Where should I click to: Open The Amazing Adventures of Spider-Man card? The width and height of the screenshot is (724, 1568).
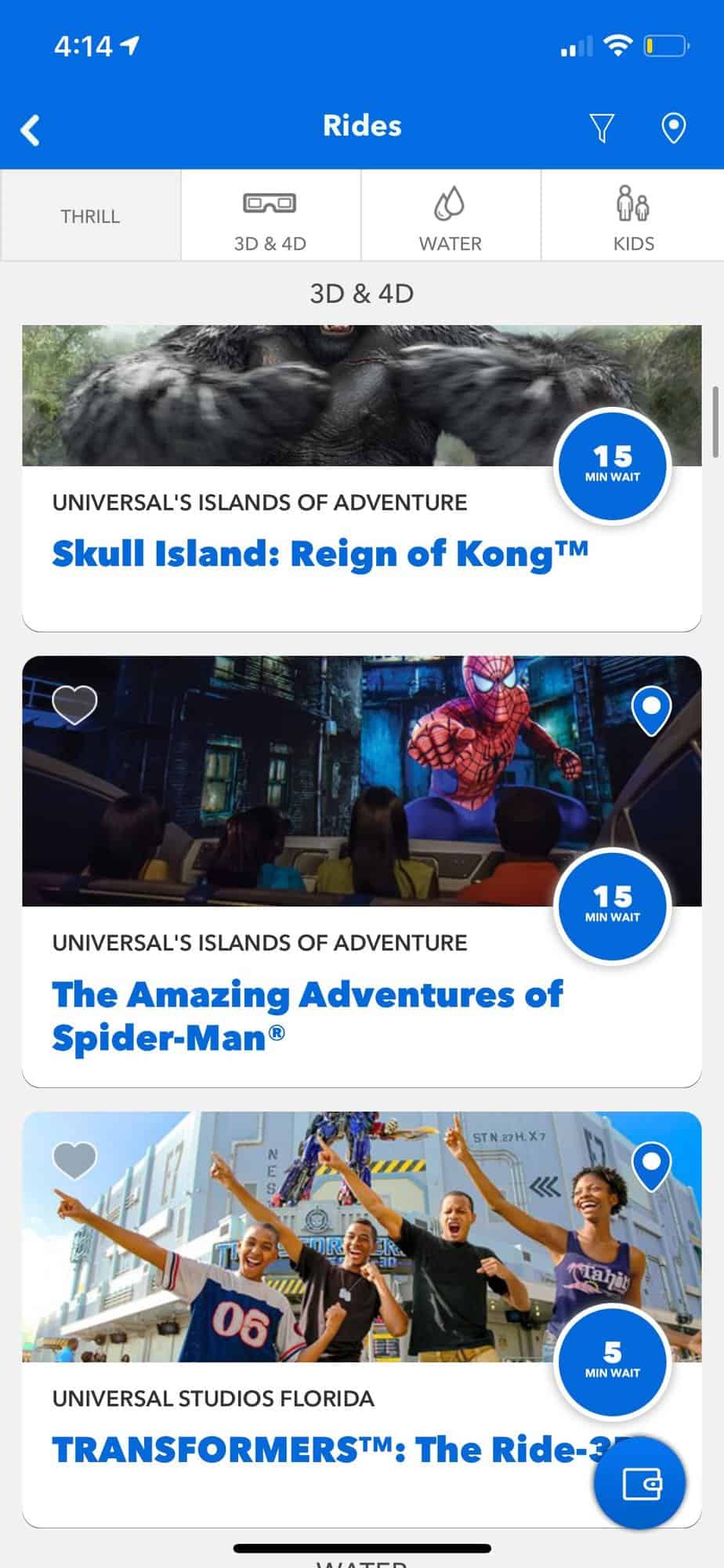click(x=362, y=872)
